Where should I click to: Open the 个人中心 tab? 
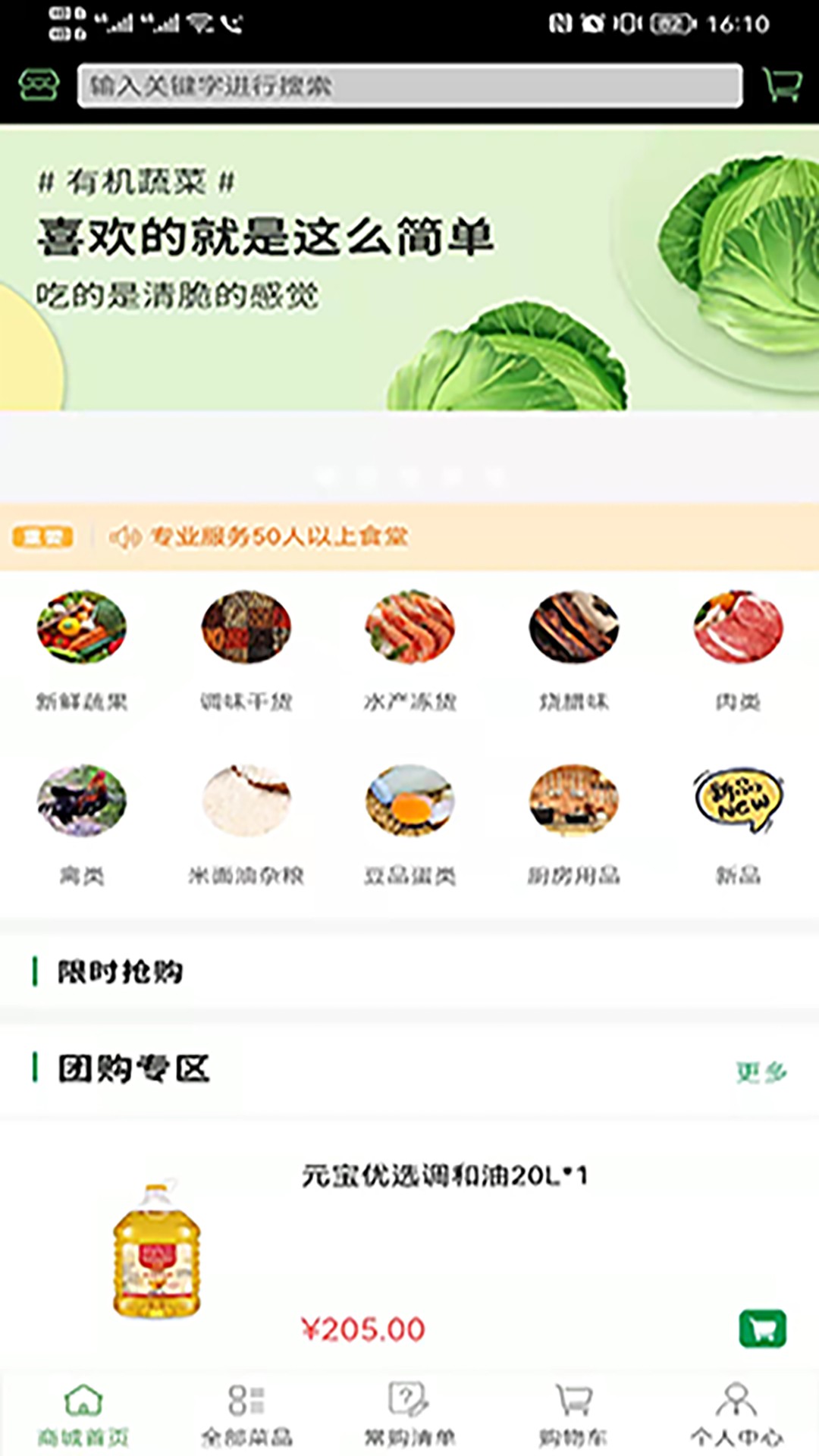coord(737,1414)
